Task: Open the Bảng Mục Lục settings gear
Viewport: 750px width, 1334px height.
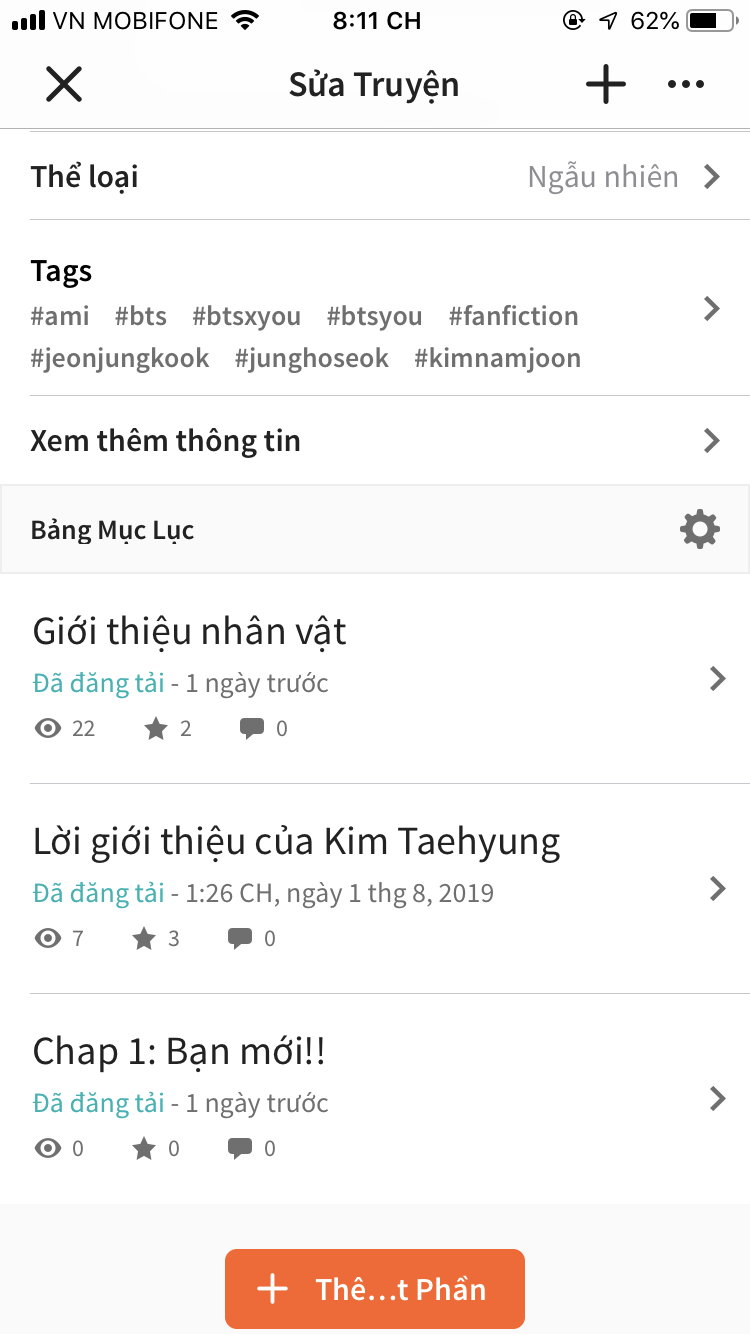Action: click(700, 529)
